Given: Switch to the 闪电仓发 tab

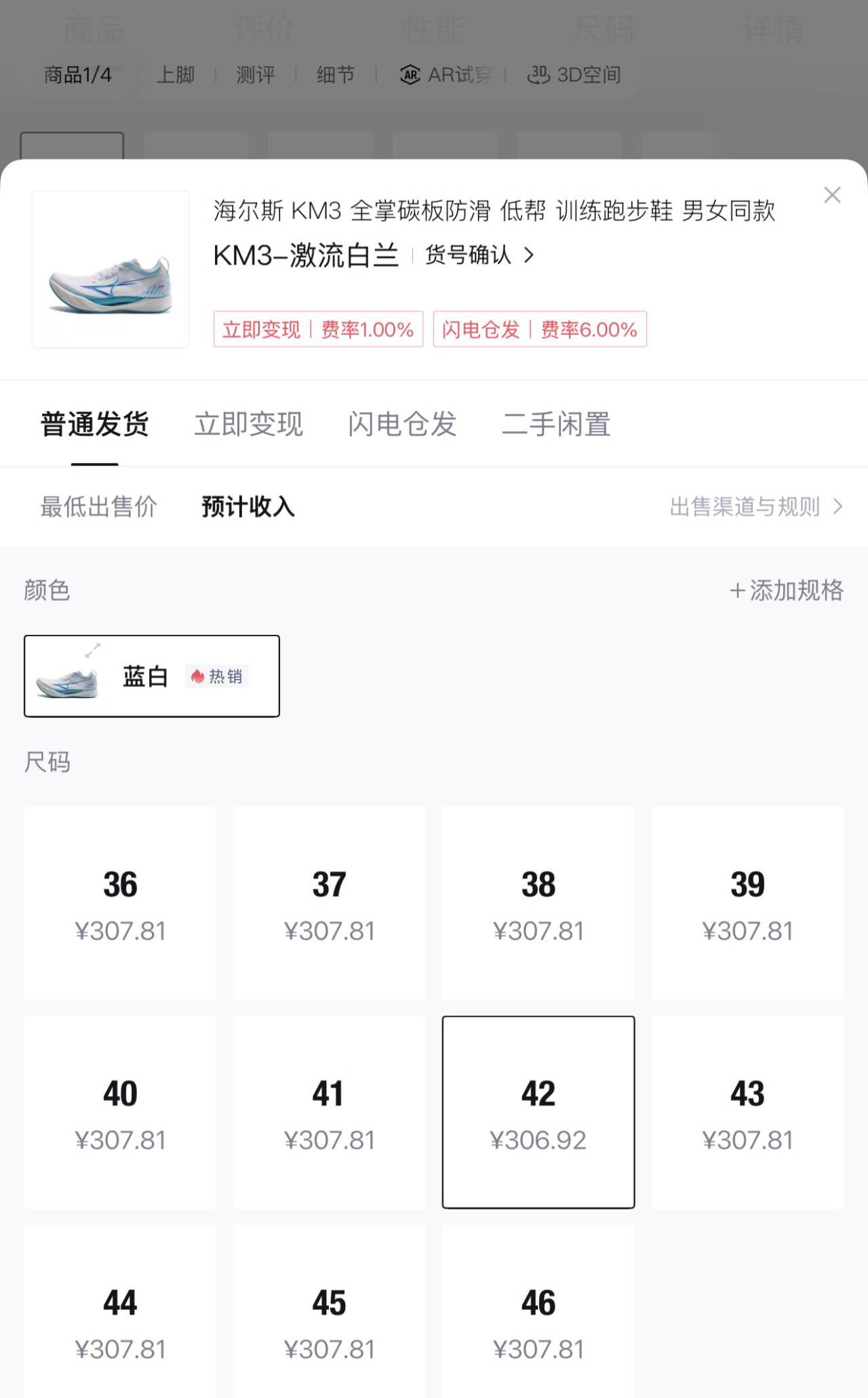Looking at the screenshot, I should 402,425.
